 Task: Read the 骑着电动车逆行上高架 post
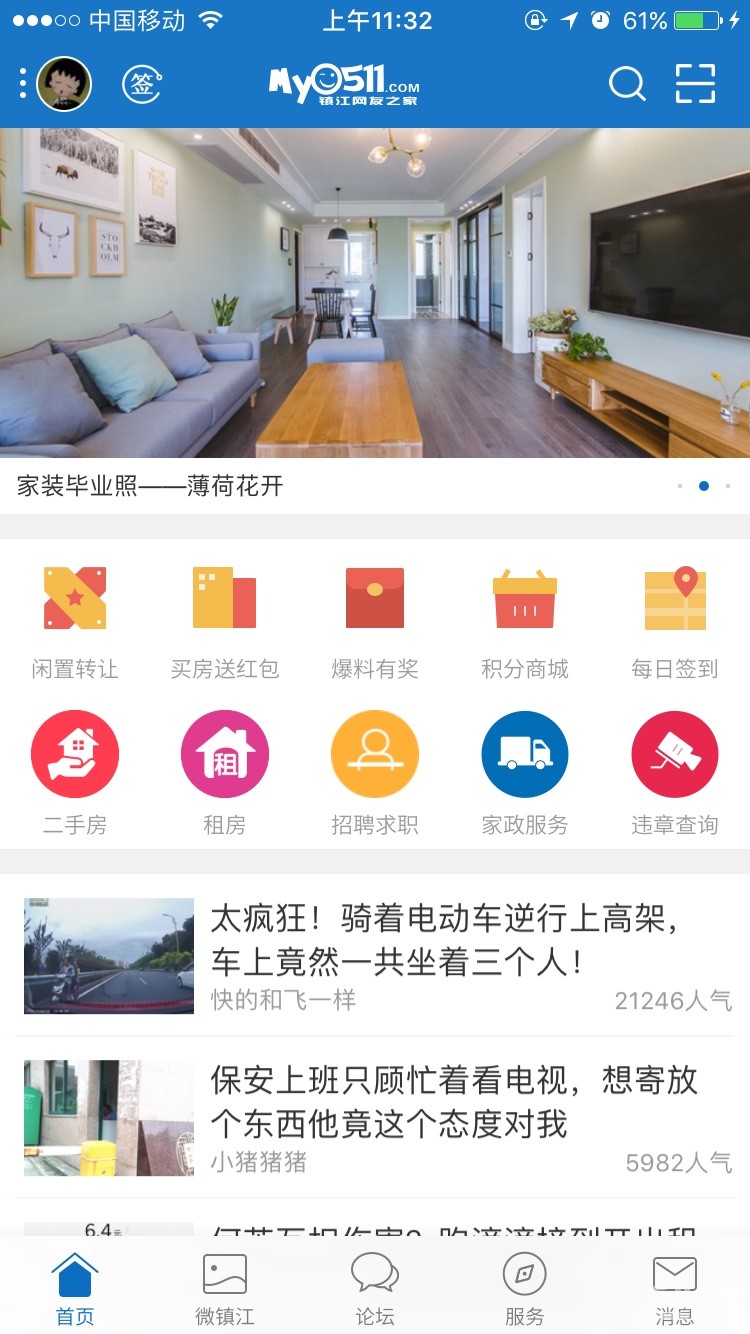click(x=445, y=940)
